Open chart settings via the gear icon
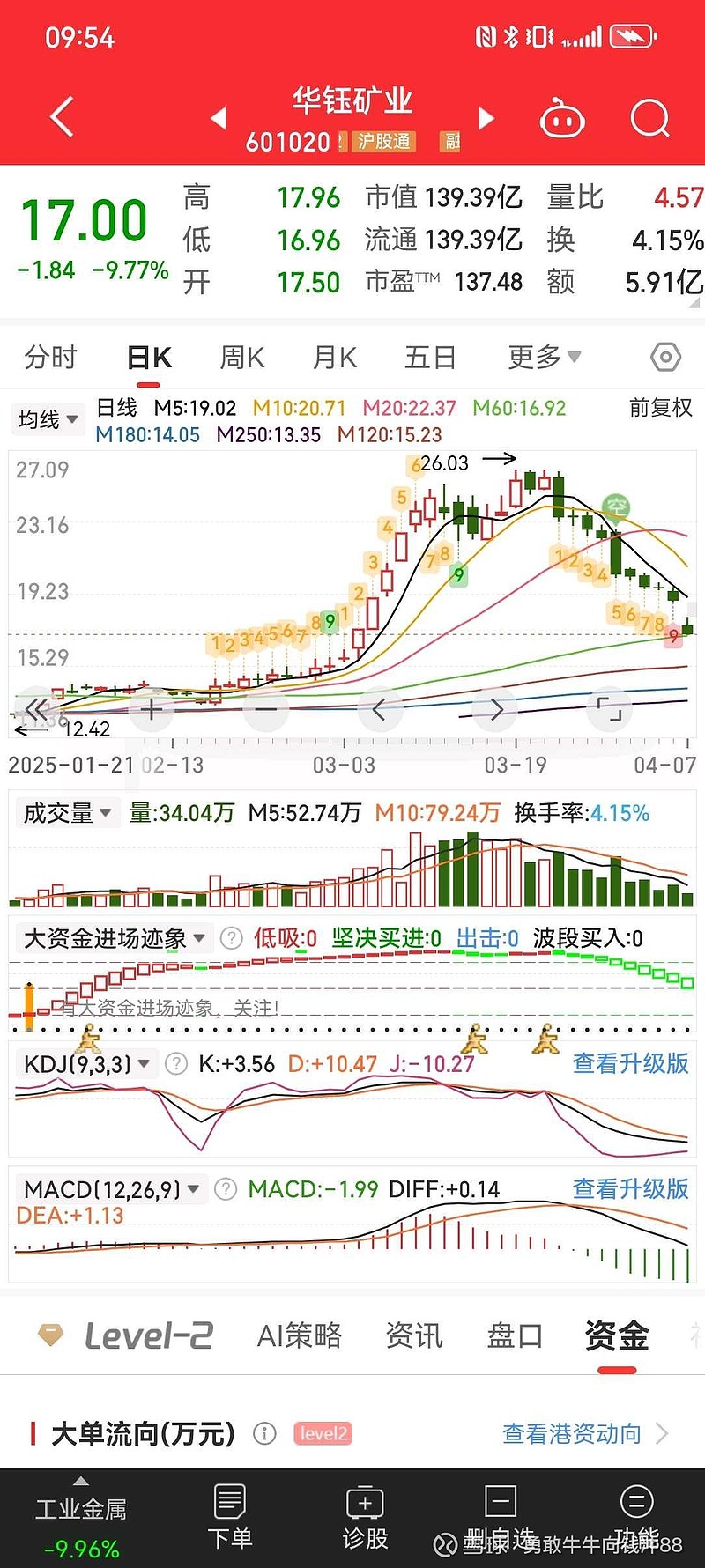Viewport: 705px width, 1568px height. pos(666,357)
